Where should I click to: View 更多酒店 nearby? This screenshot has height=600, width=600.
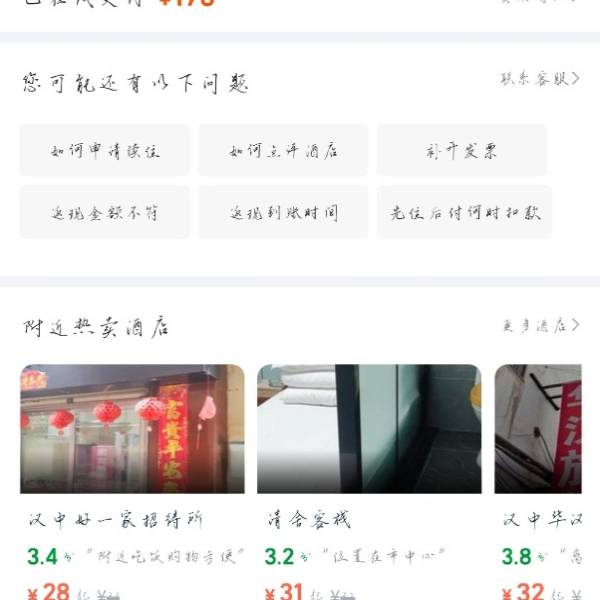tap(540, 325)
